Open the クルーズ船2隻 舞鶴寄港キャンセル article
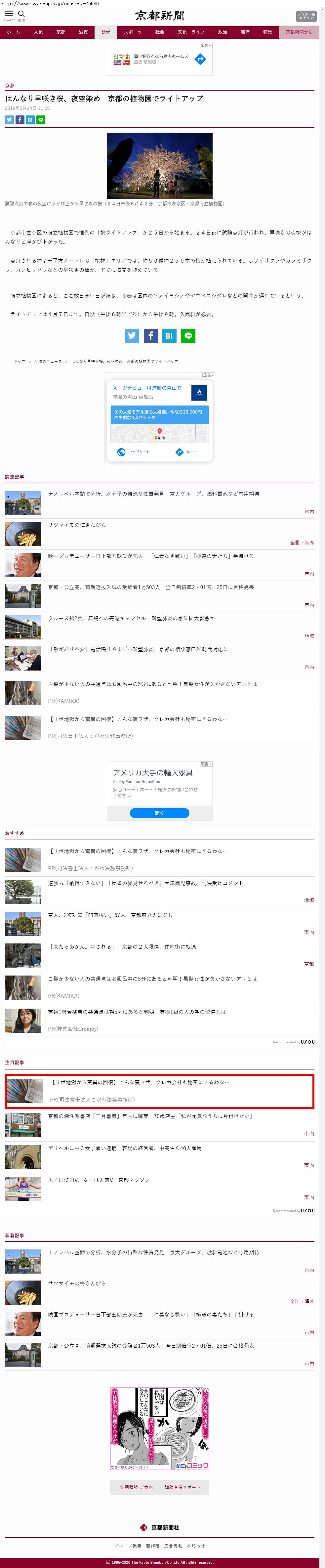 click(131, 618)
